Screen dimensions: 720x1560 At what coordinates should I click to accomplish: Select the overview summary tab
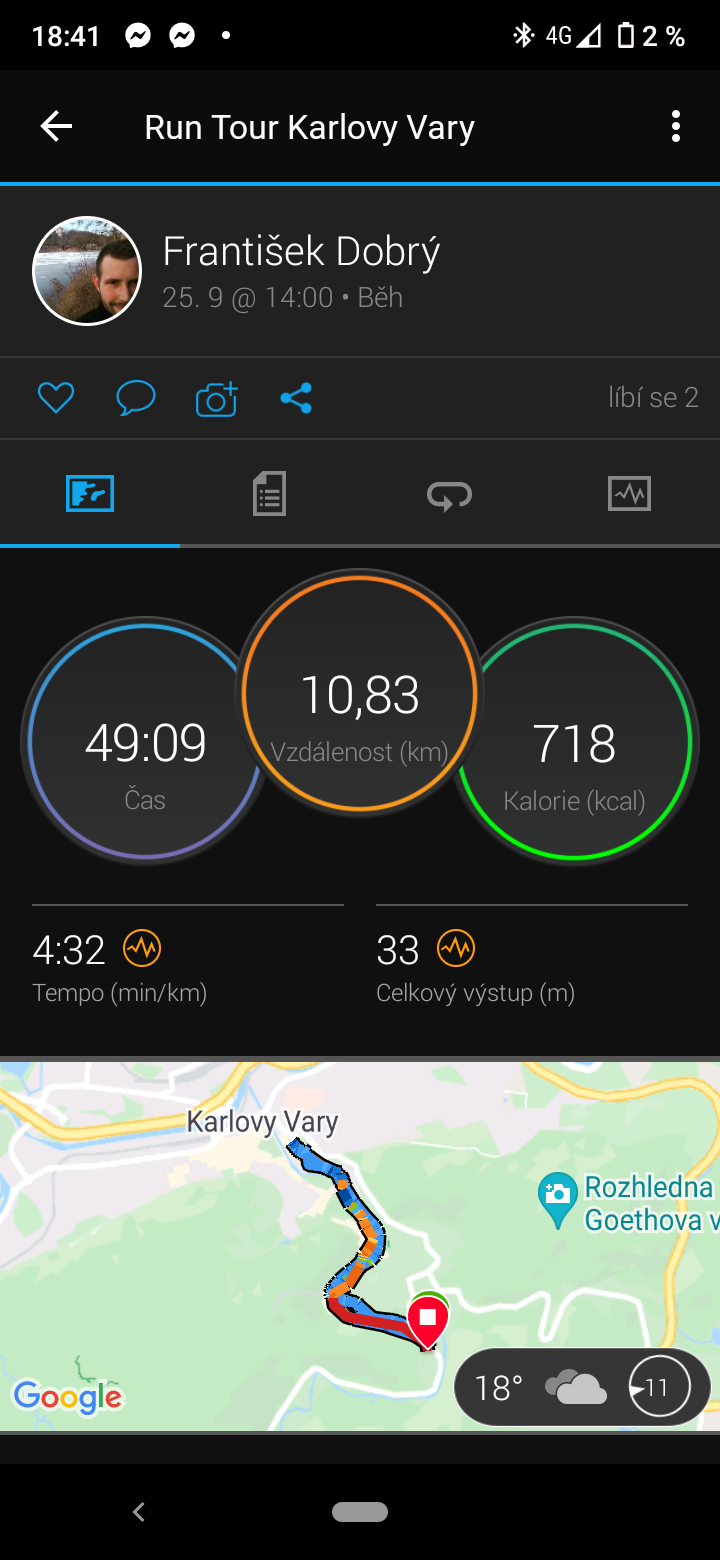click(x=90, y=494)
